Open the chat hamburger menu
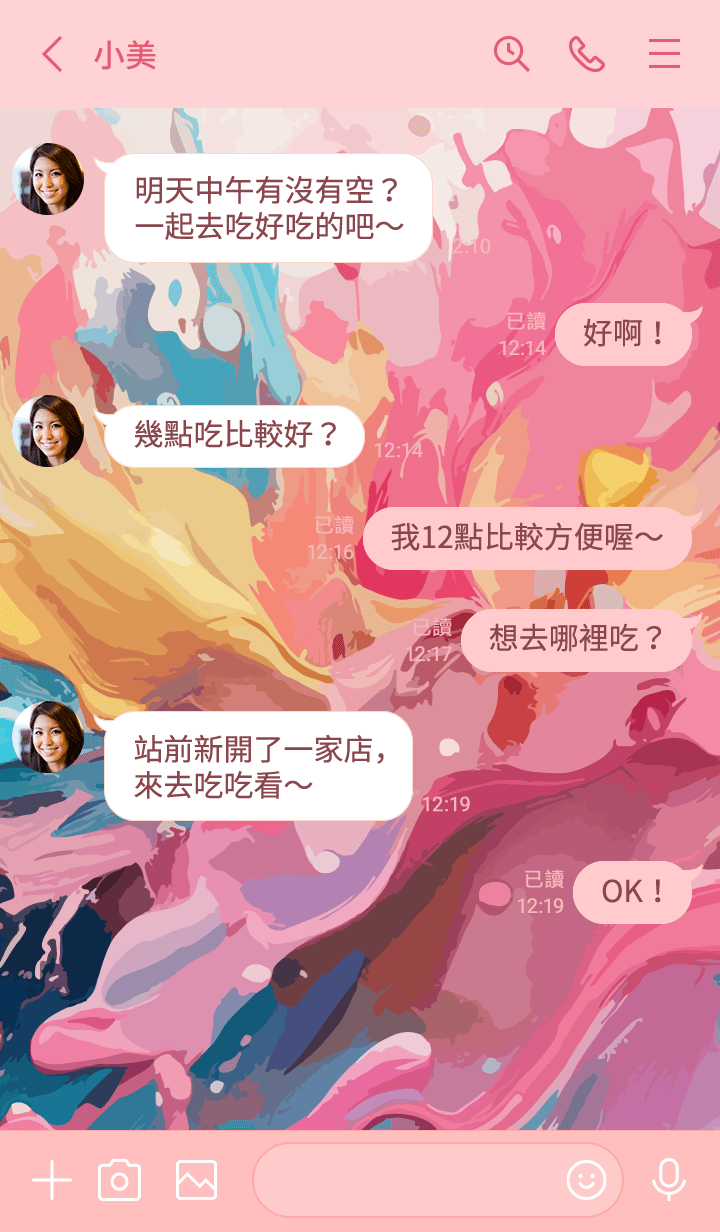This screenshot has width=720, height=1232. click(x=664, y=54)
